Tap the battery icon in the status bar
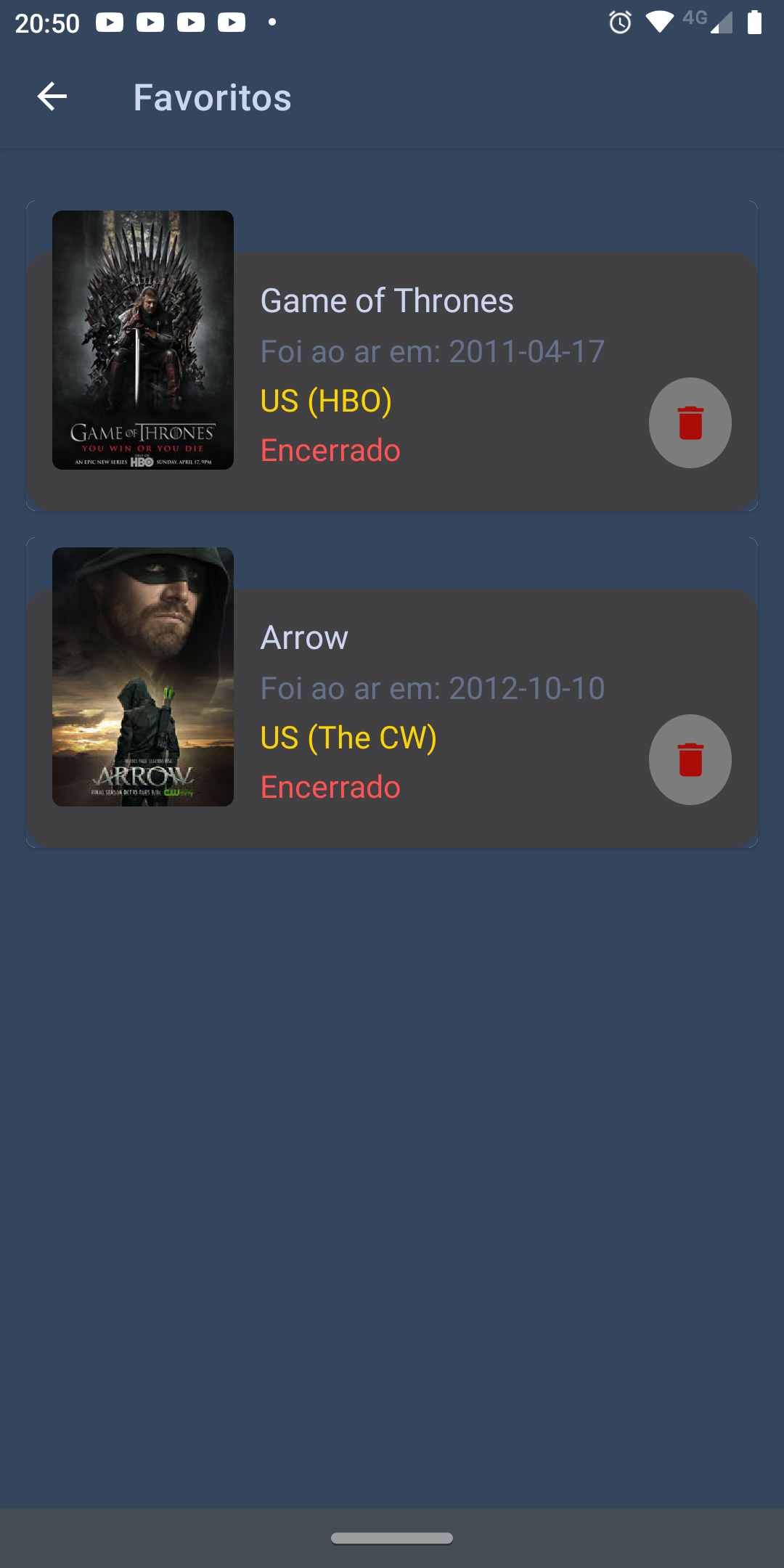This screenshot has width=784, height=1568. pos(755,23)
